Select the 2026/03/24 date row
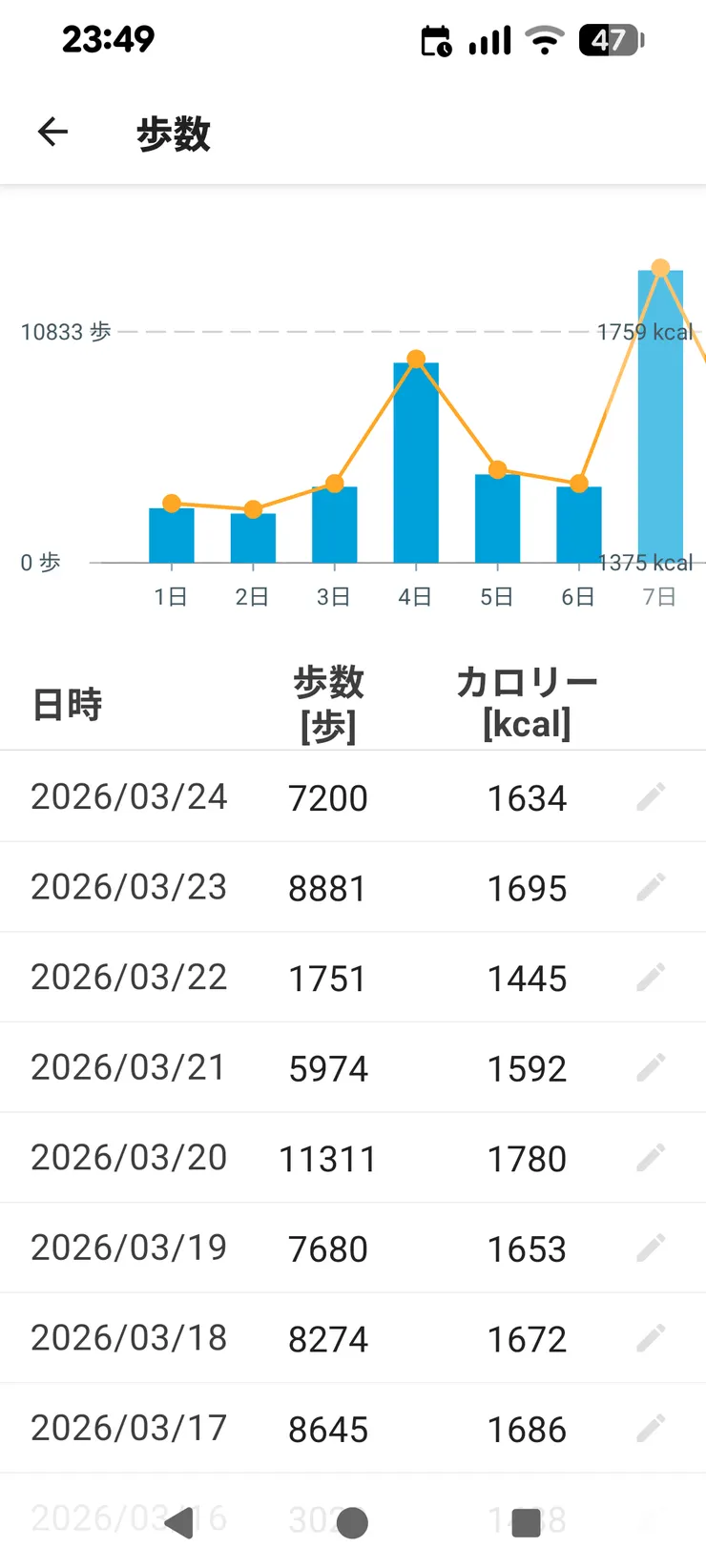This screenshot has width=706, height=1568. [x=129, y=797]
